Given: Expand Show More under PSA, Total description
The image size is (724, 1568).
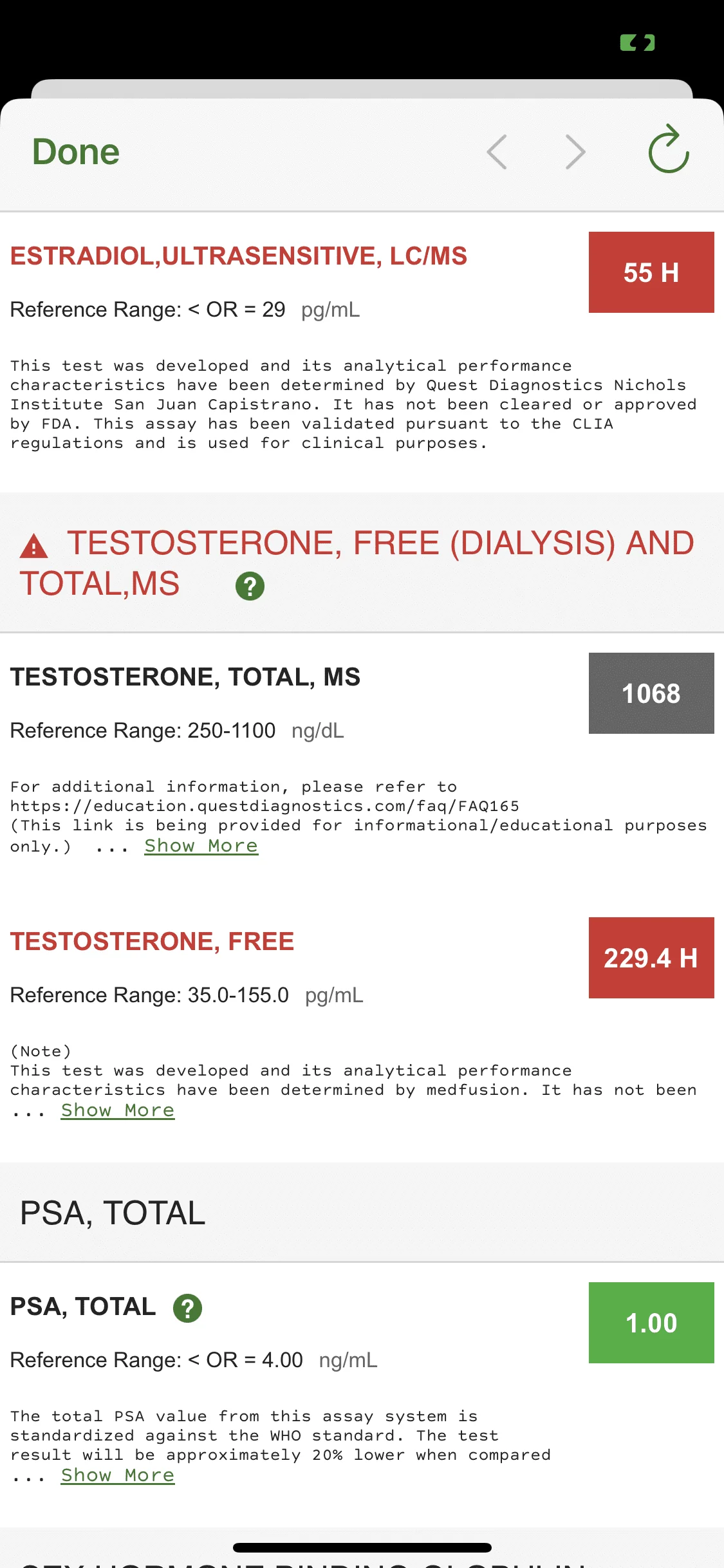Looking at the screenshot, I should click(118, 1475).
